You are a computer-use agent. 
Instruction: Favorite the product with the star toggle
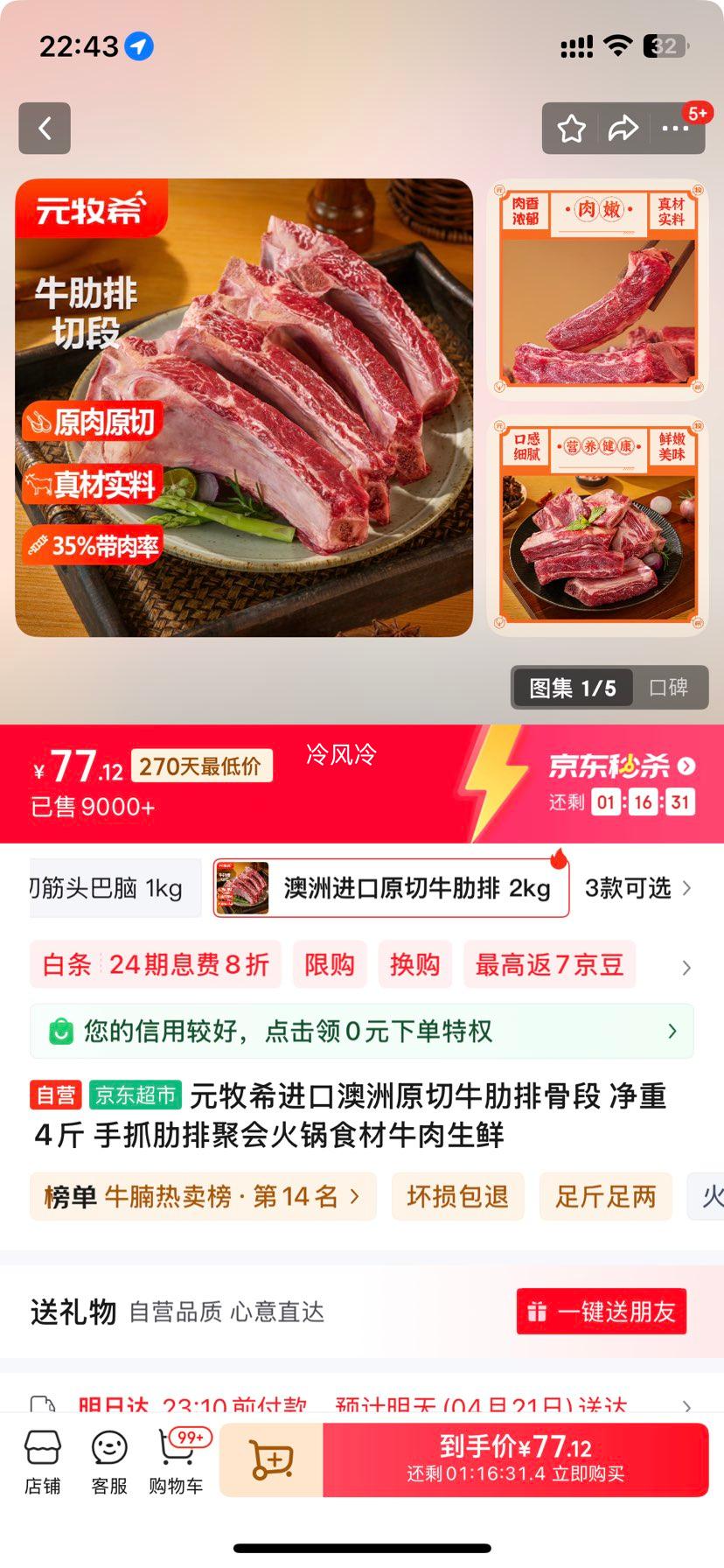(x=572, y=128)
